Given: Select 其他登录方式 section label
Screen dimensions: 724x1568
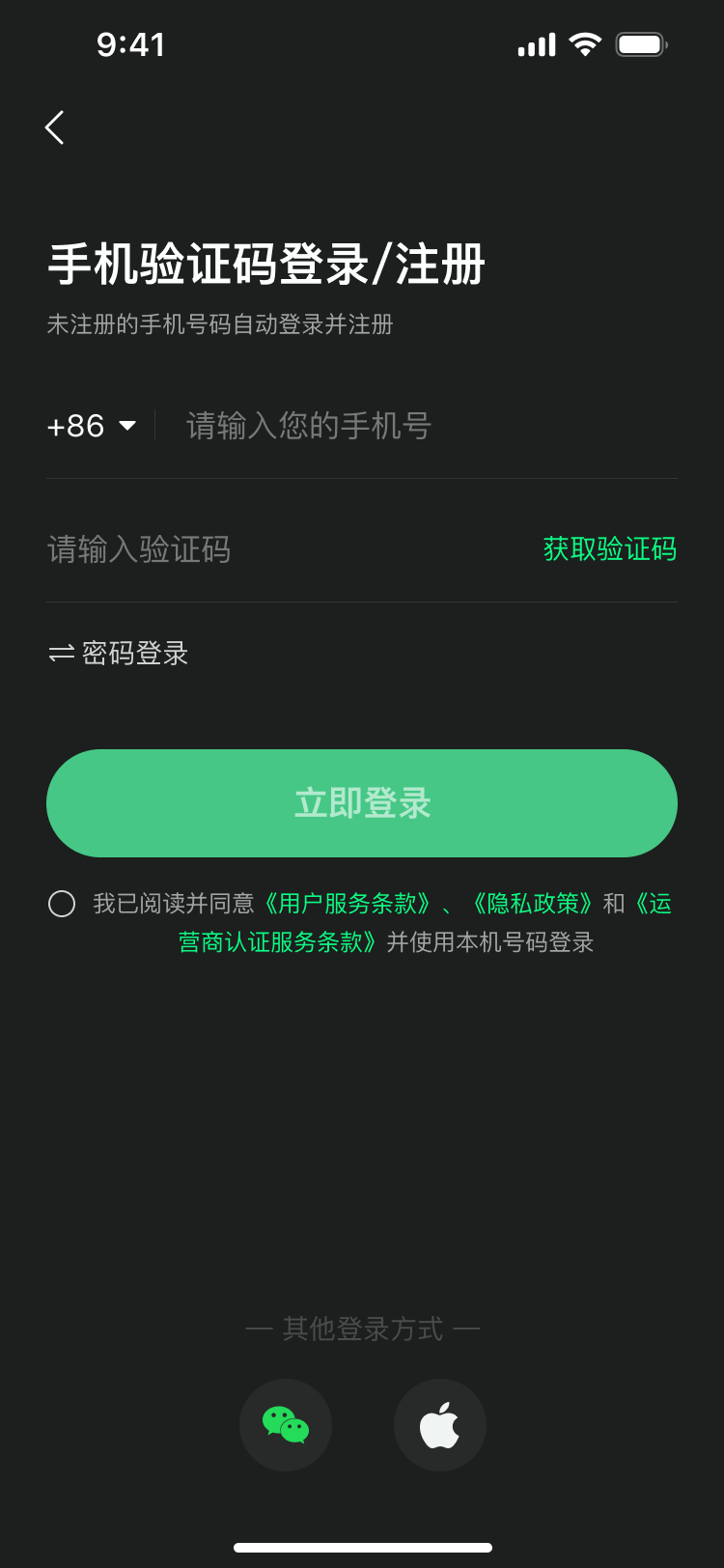Looking at the screenshot, I should pos(361,1328).
